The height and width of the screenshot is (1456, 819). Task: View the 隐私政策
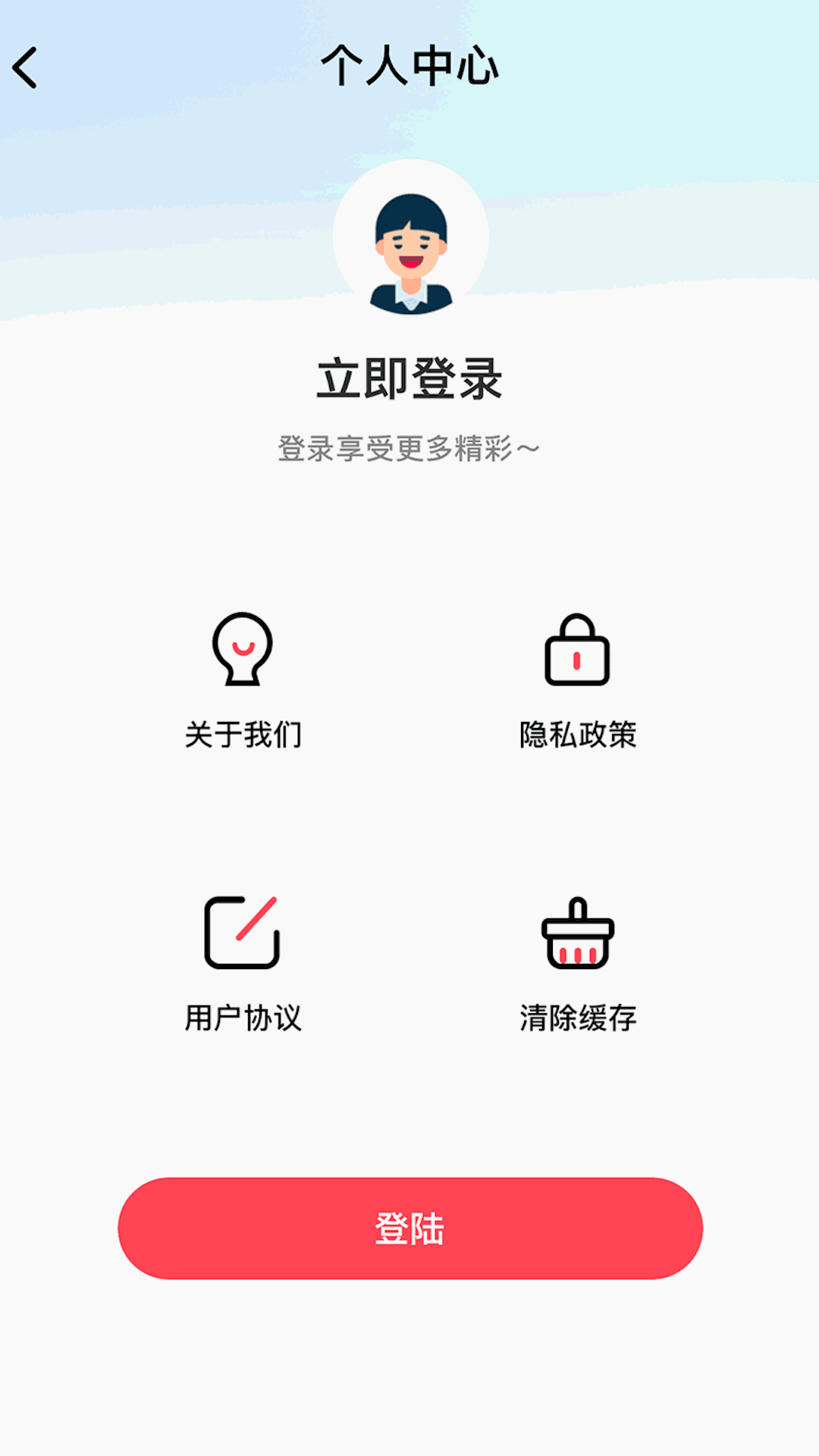point(577,679)
